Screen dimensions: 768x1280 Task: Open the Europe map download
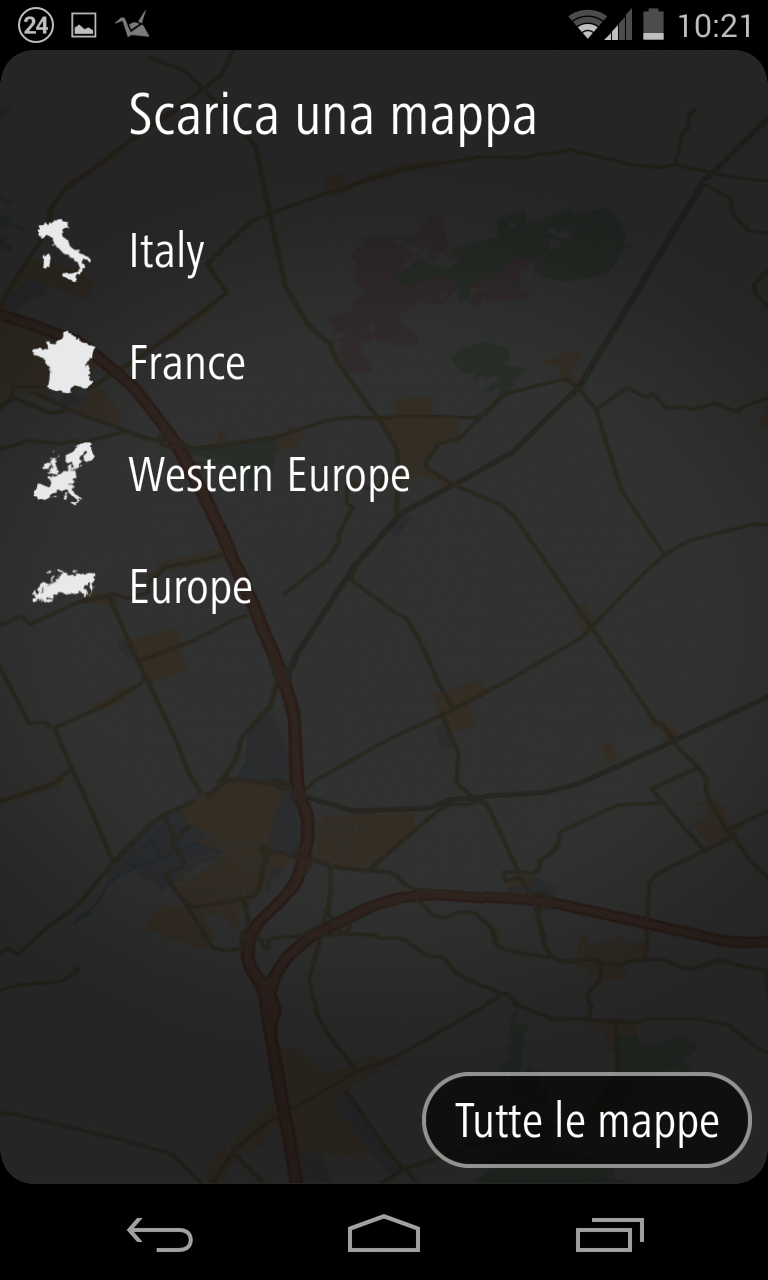190,587
